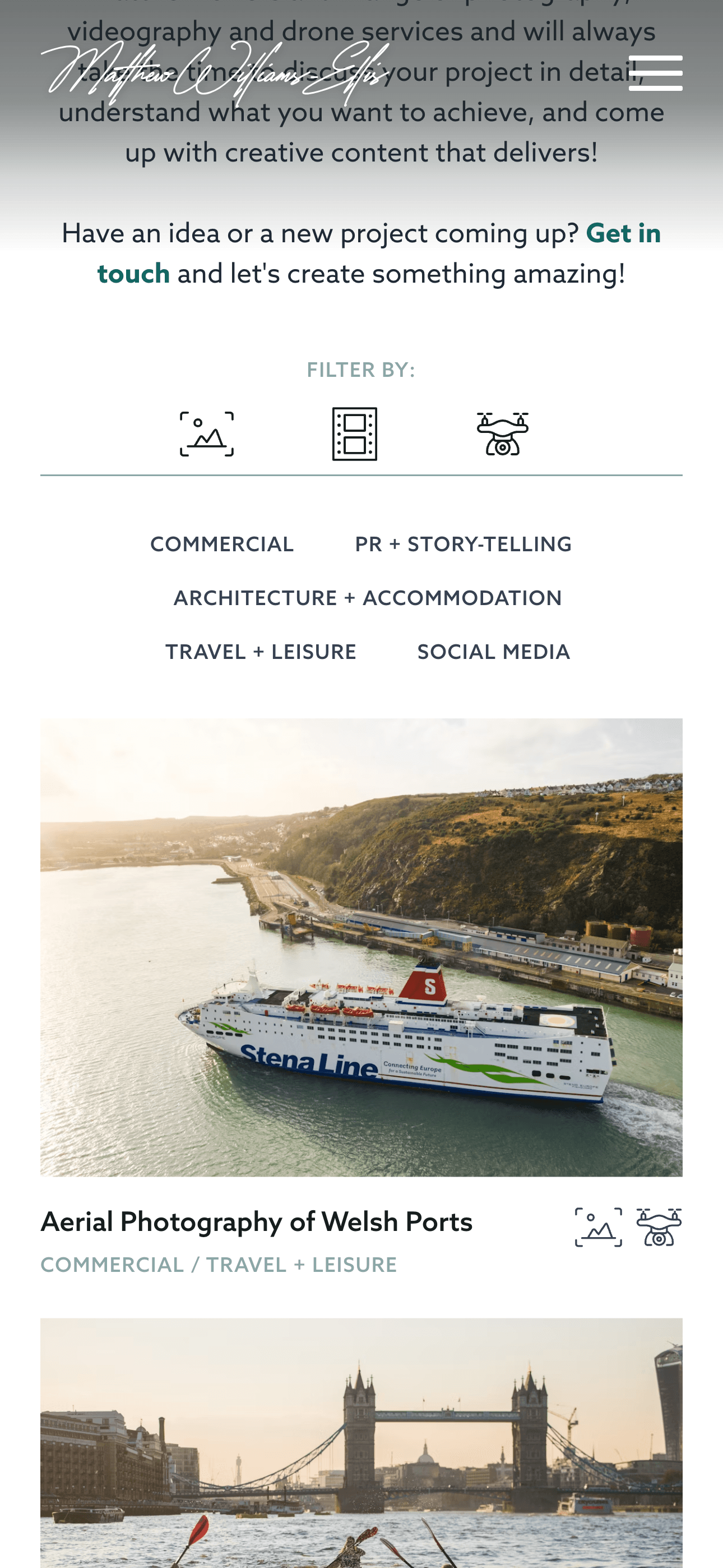This screenshot has width=723, height=1568.
Task: Go to Matthew Williams-Ellis homepage logo
Action: (214, 73)
